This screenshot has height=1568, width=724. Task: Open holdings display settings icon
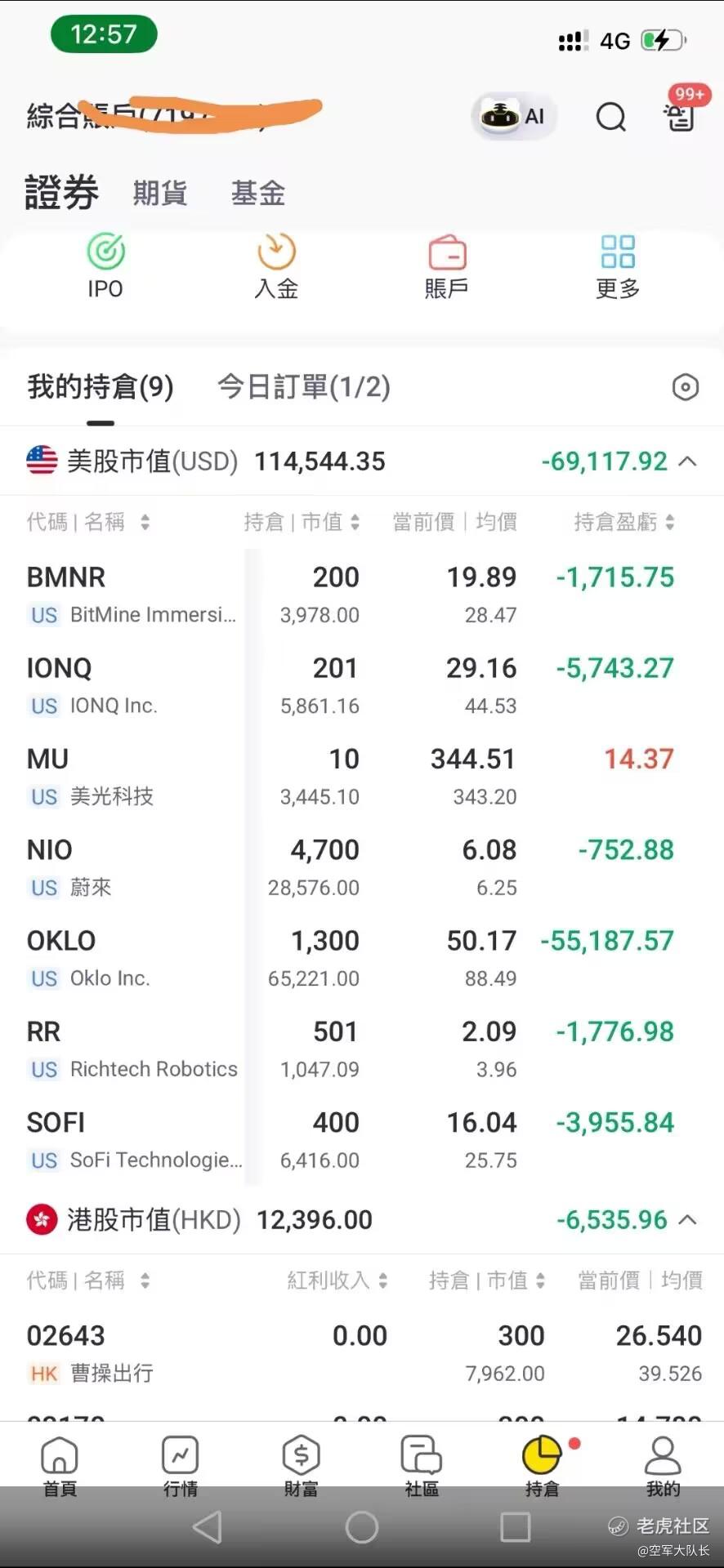point(685,387)
